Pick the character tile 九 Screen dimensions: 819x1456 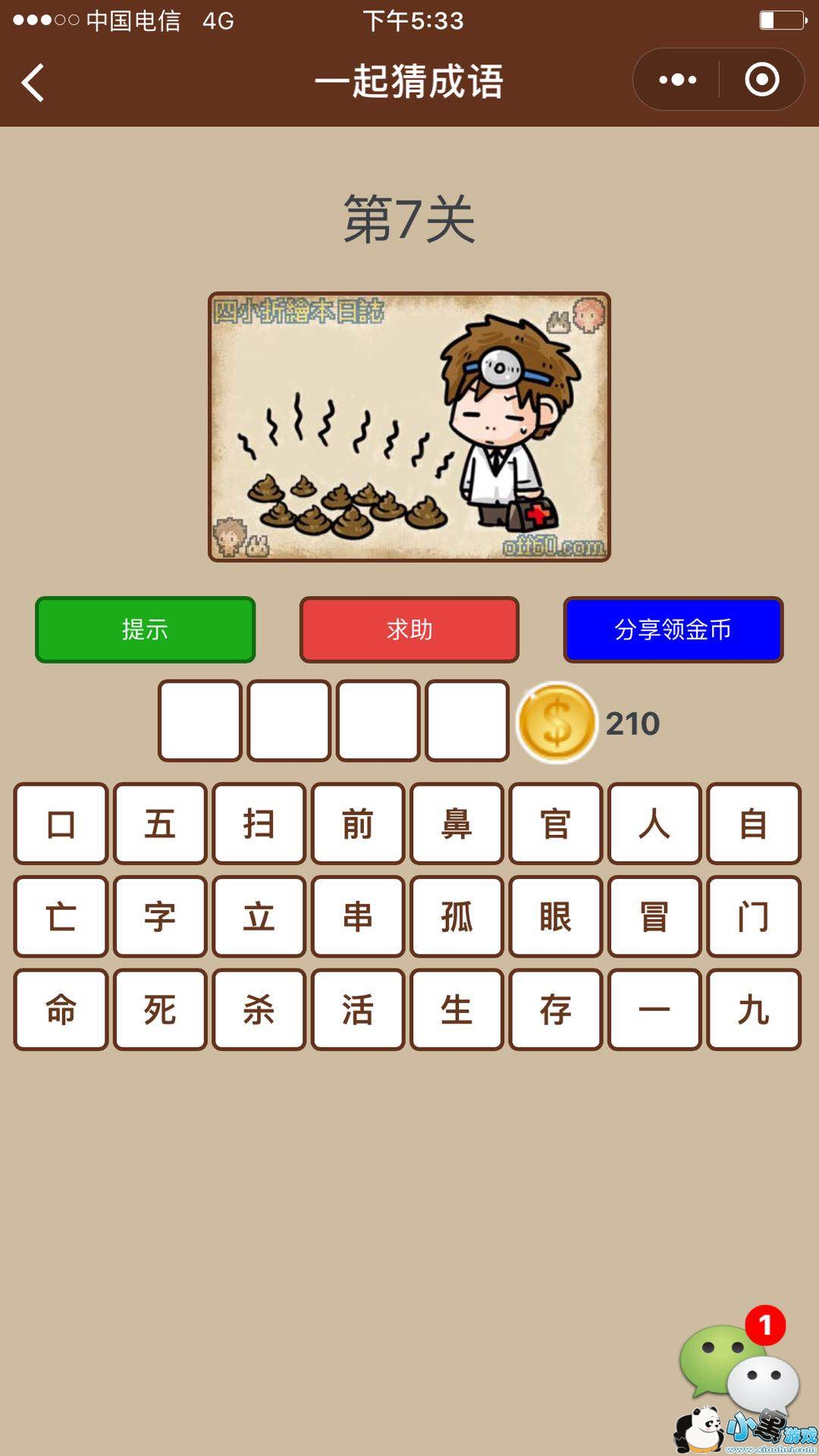(754, 1009)
